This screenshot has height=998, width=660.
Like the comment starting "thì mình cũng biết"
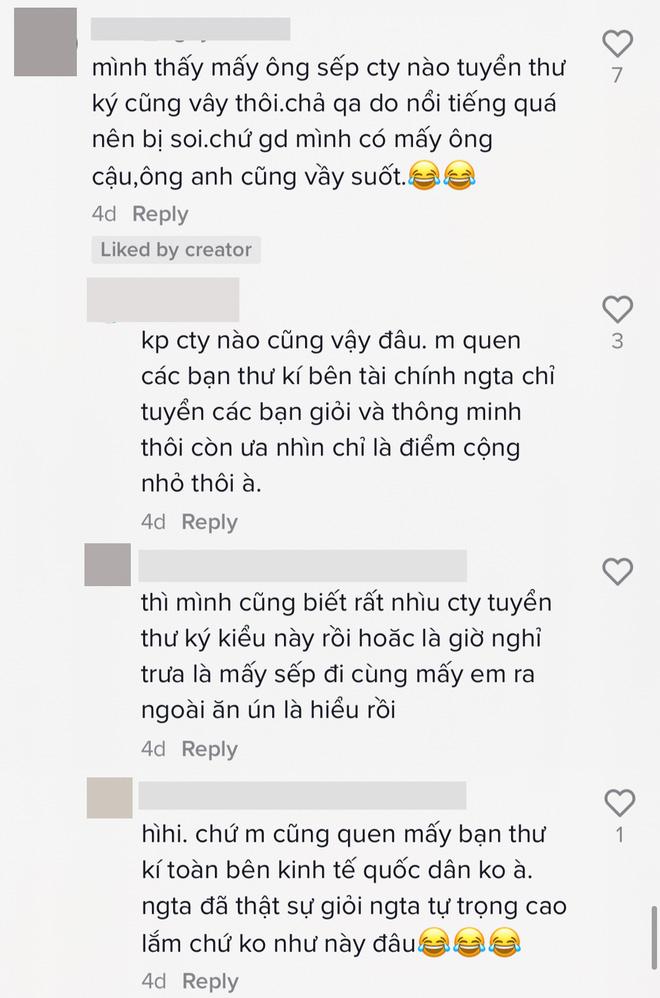click(618, 571)
